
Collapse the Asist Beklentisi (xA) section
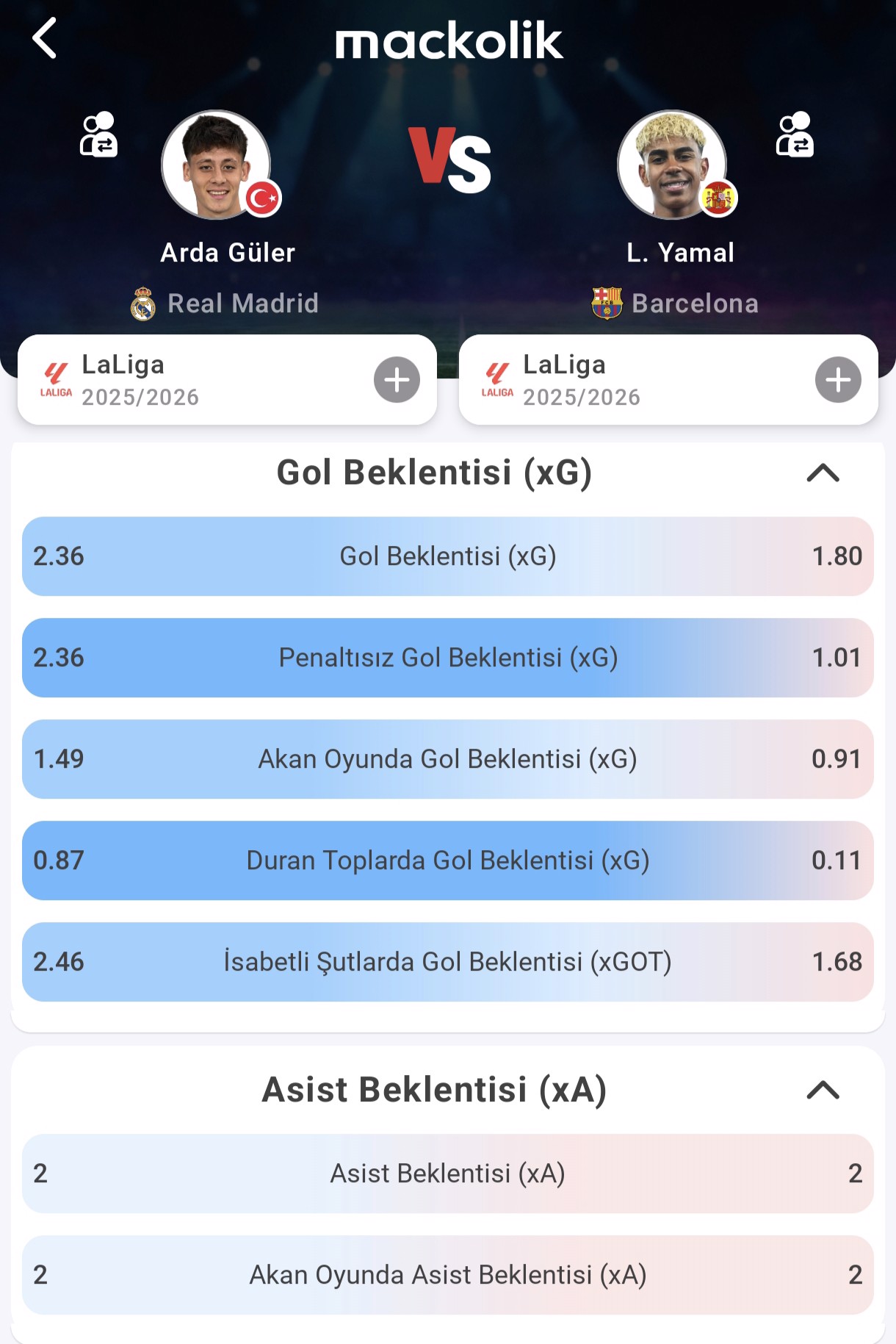[x=823, y=1090]
